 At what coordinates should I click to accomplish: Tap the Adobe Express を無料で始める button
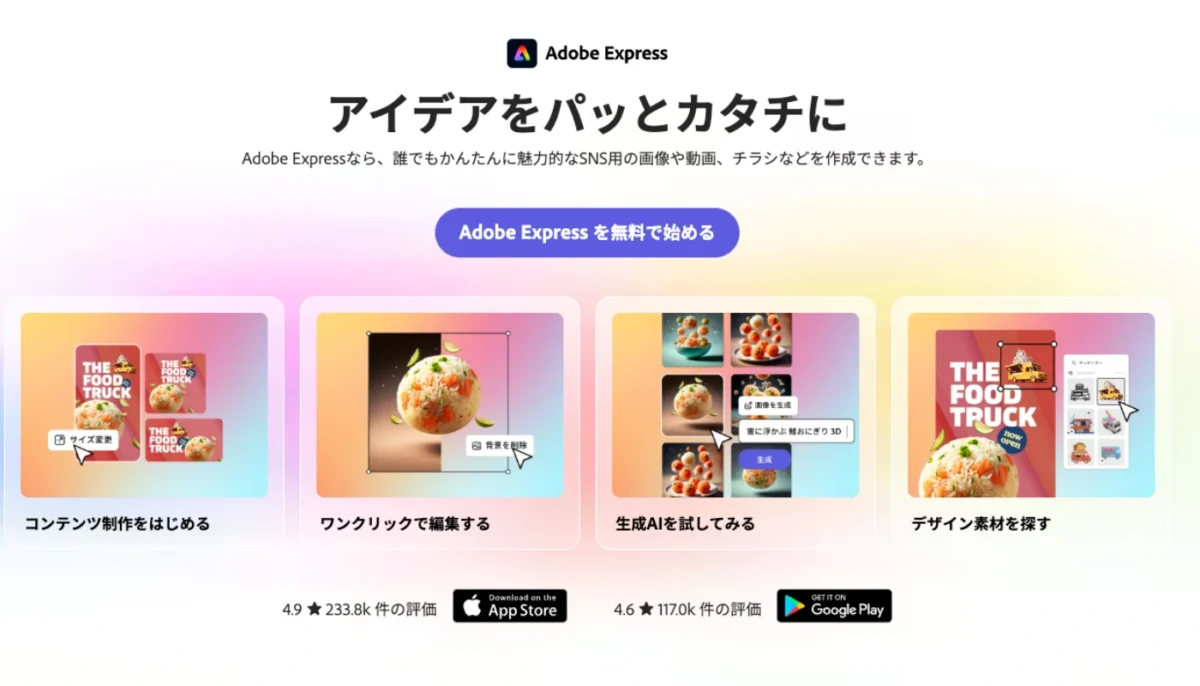click(x=587, y=233)
